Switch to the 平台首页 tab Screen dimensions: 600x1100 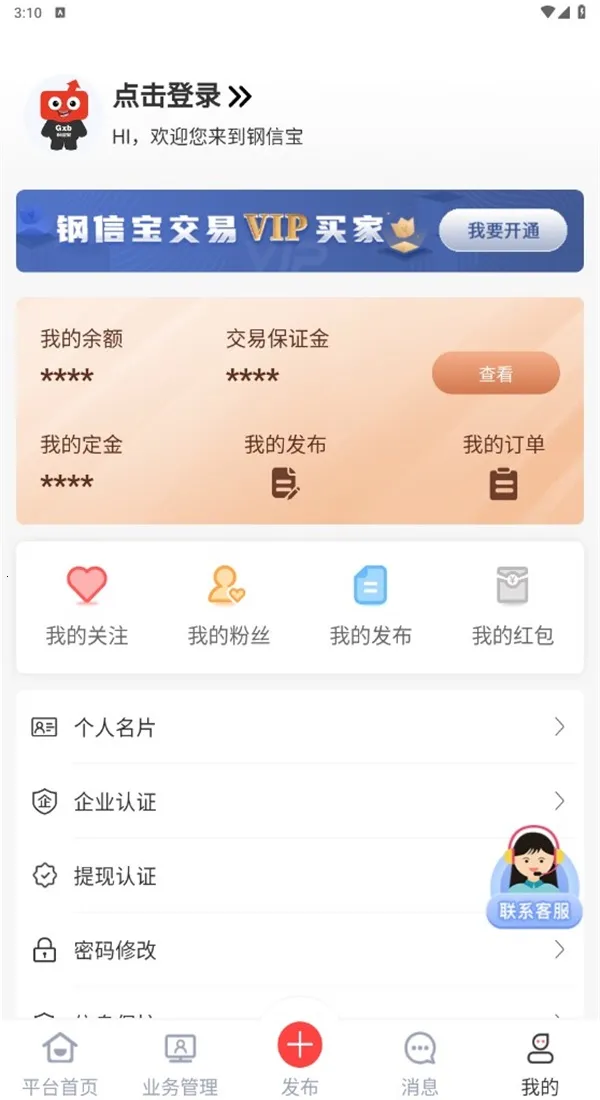(60, 1064)
